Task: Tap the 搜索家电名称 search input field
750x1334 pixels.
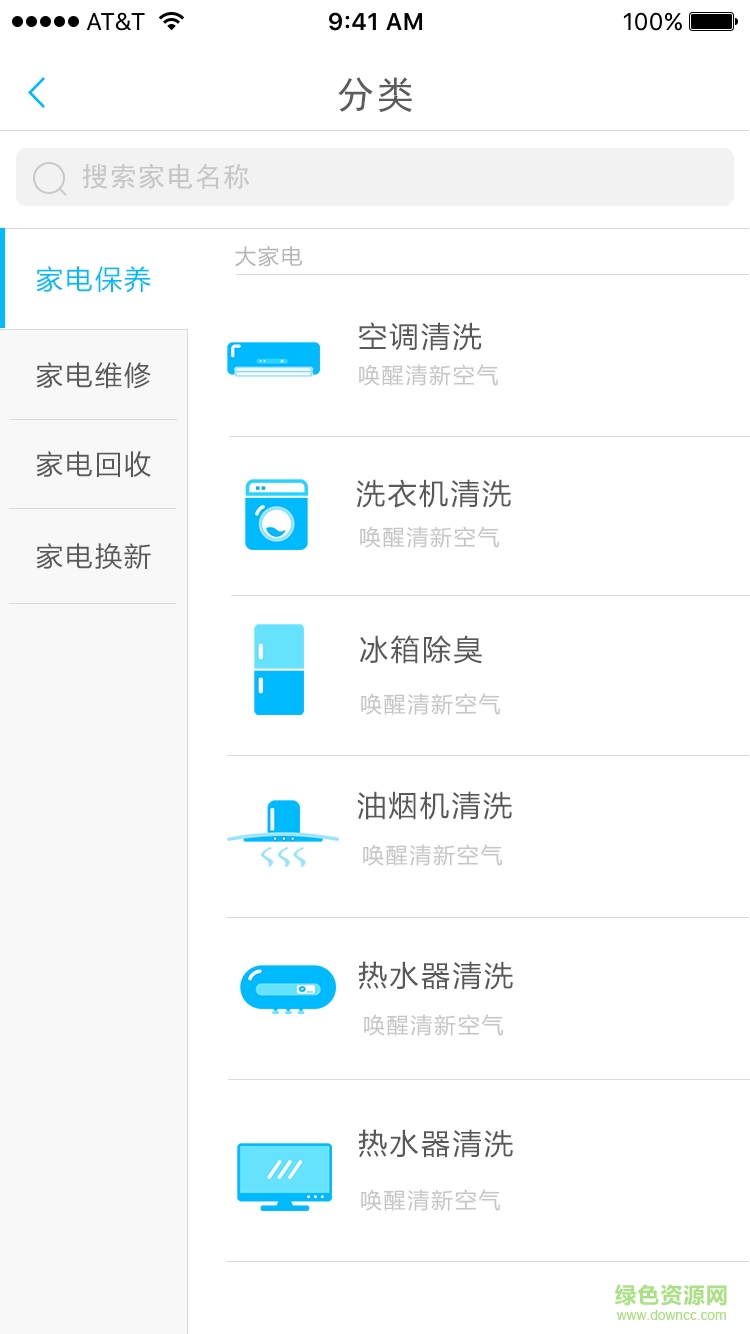Action: pyautogui.click(x=375, y=177)
